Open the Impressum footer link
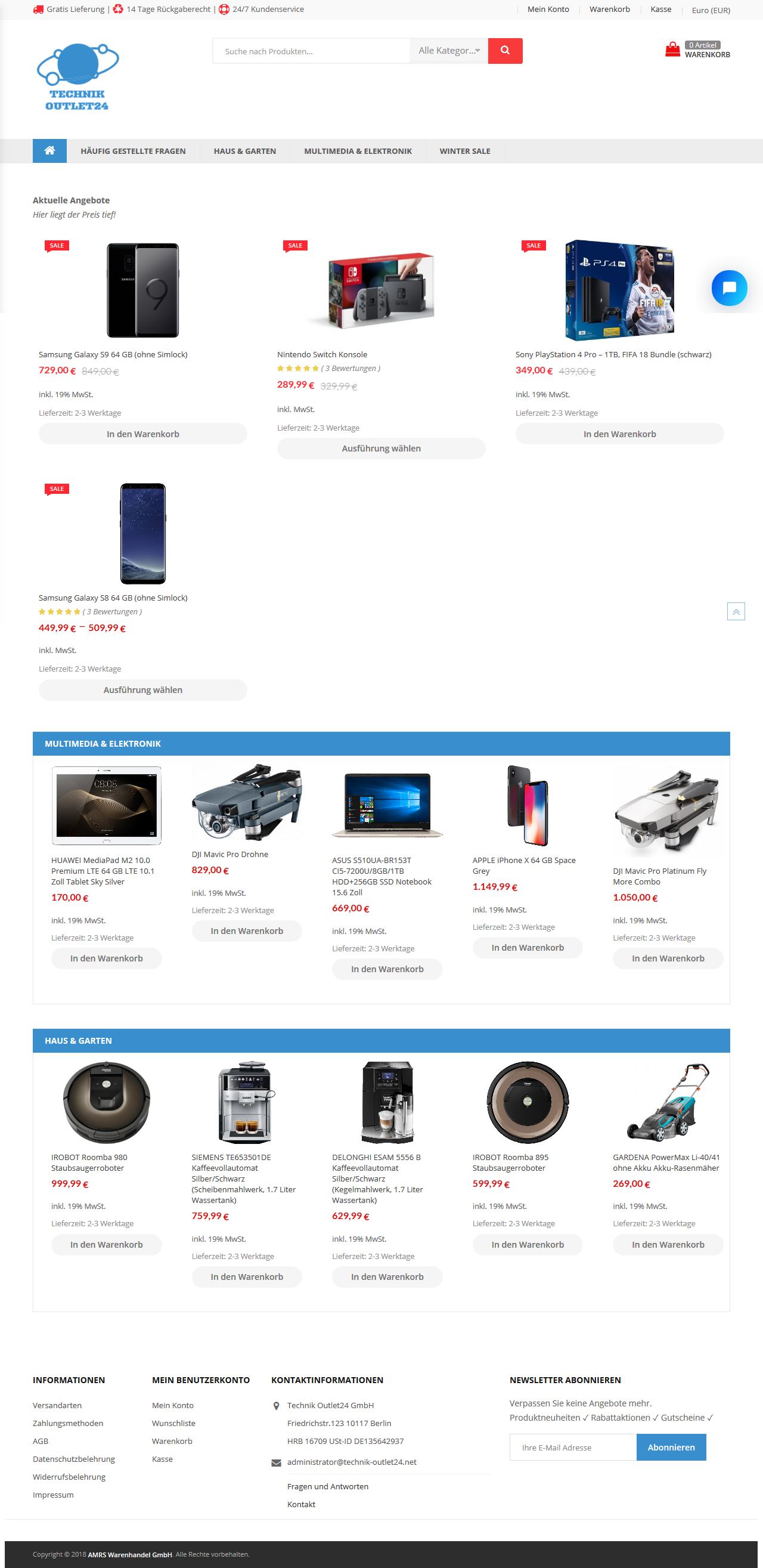763x1568 pixels. (53, 1495)
